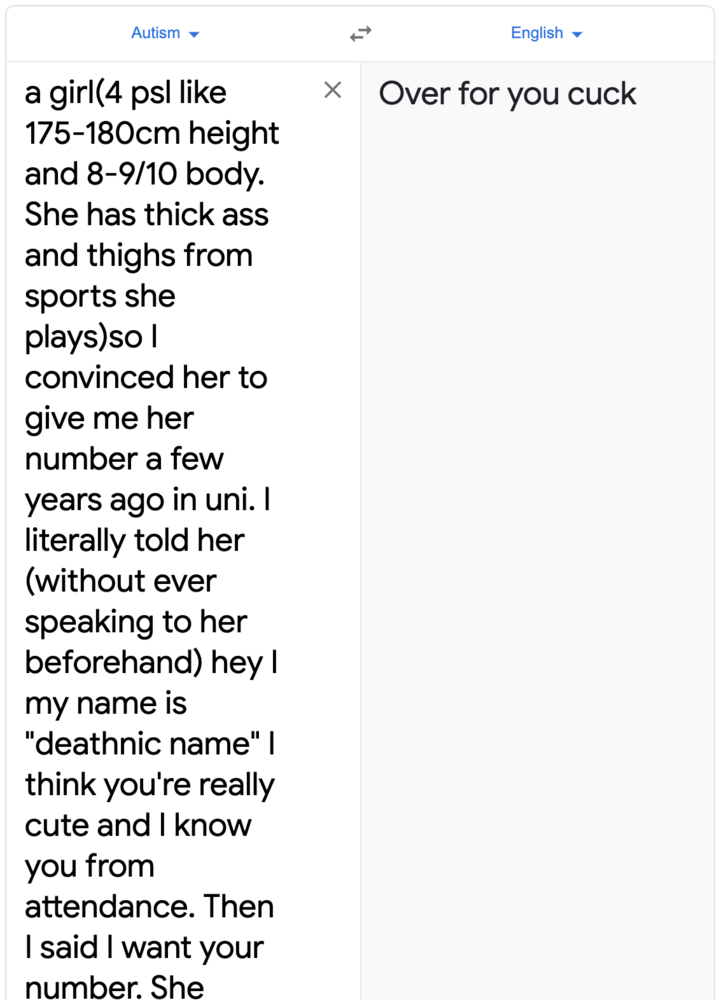Open the English target language dropdown
The width and height of the screenshot is (719, 1000).
pos(546,33)
